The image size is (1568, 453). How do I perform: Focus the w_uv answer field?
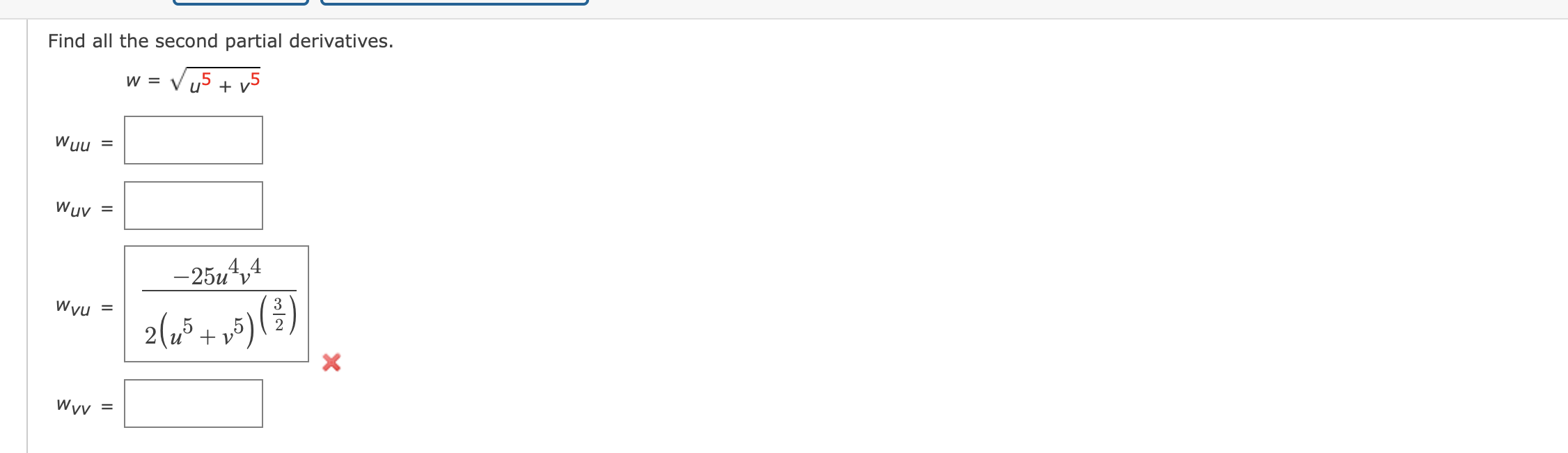tap(194, 206)
